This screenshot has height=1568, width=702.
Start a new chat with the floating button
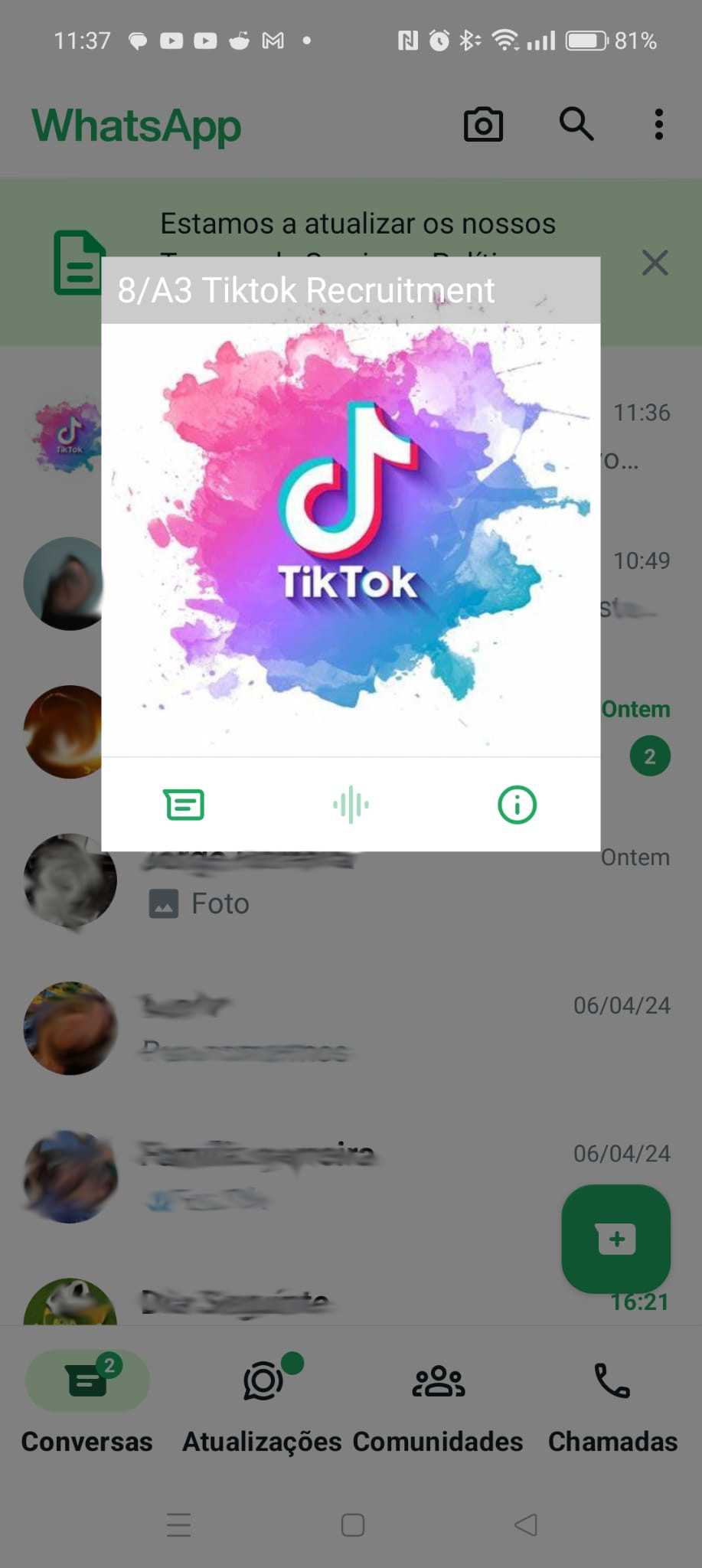[x=616, y=1239]
